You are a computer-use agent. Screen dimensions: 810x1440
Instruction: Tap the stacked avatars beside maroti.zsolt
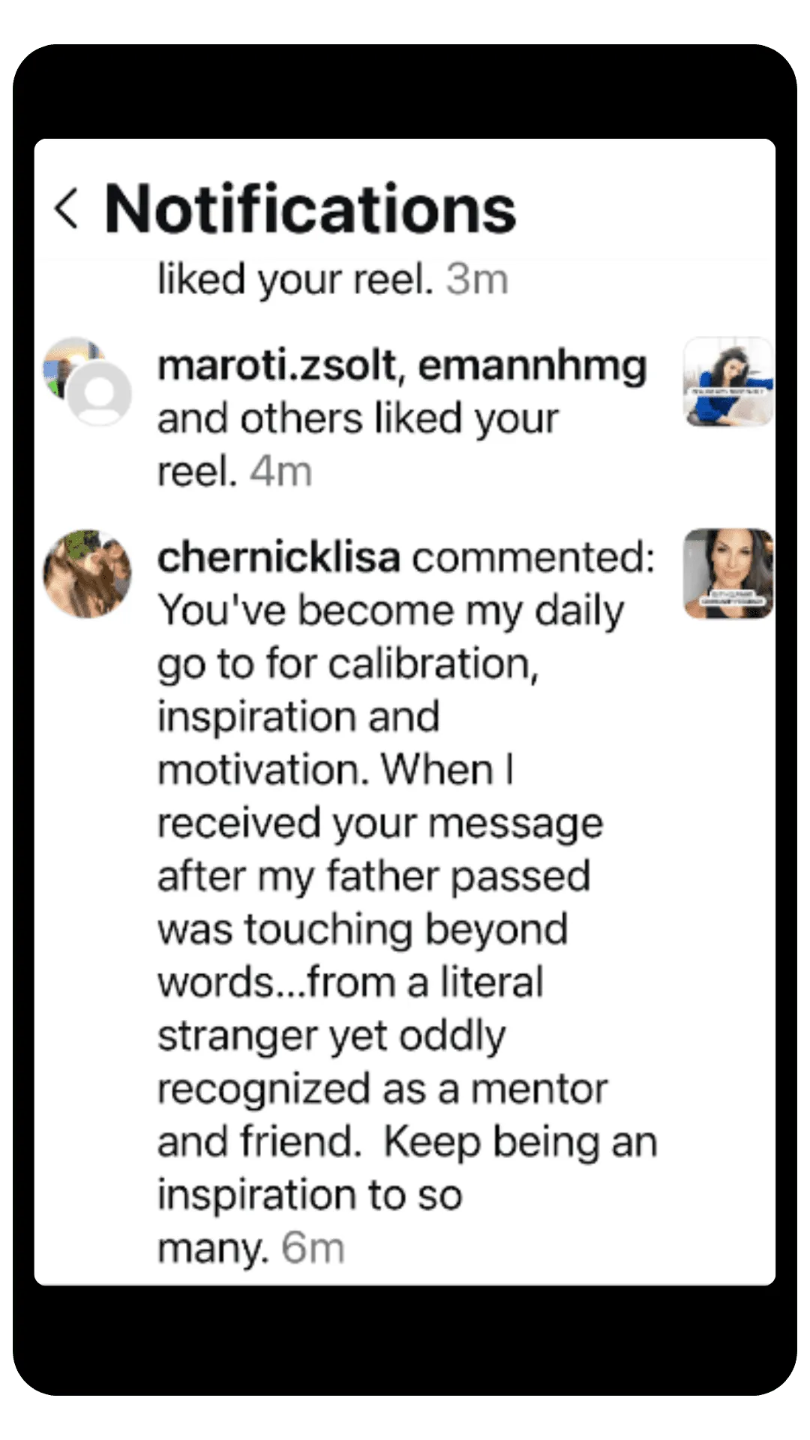click(x=87, y=382)
